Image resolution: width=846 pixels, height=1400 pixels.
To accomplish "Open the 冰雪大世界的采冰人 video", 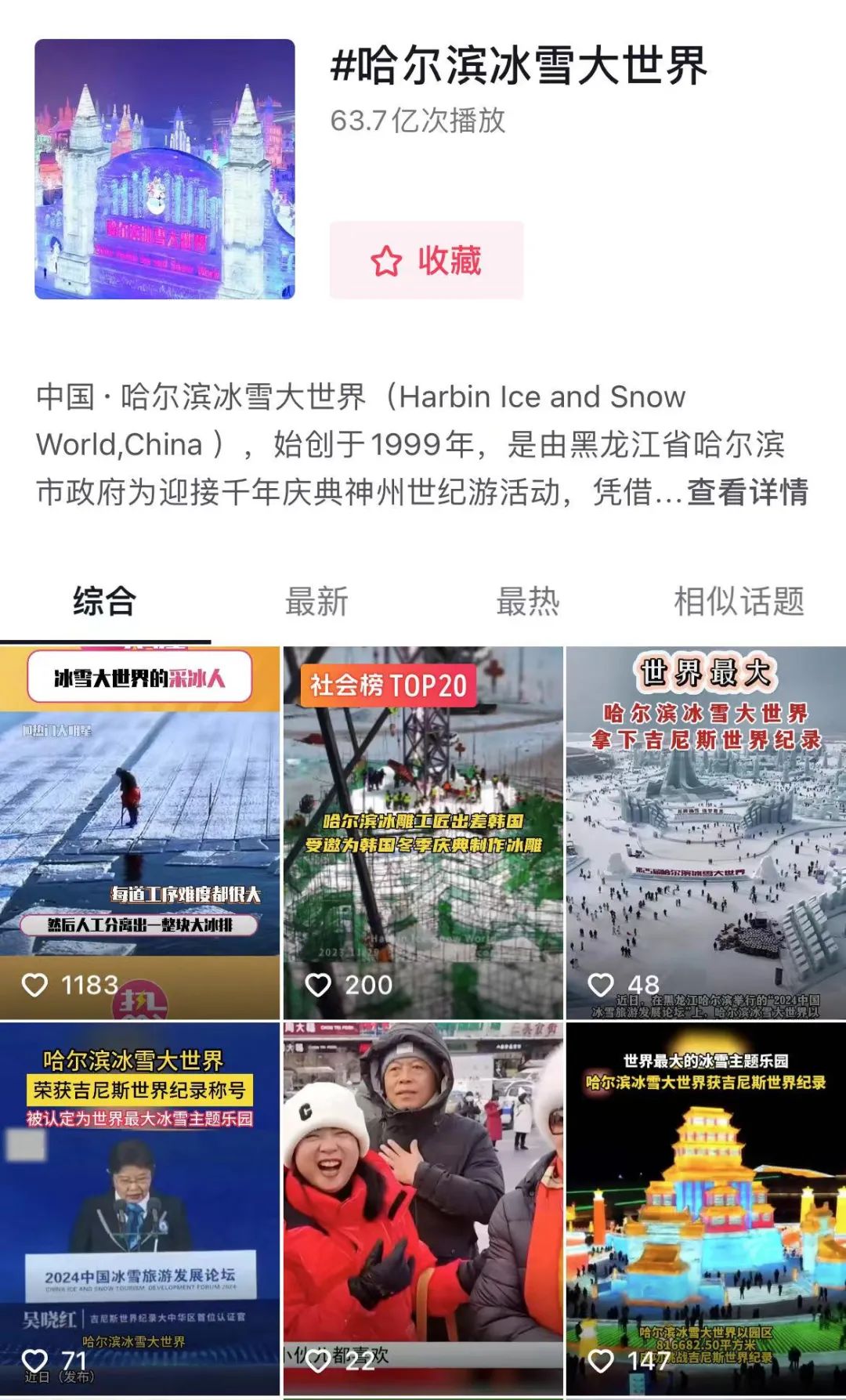I will click(139, 832).
